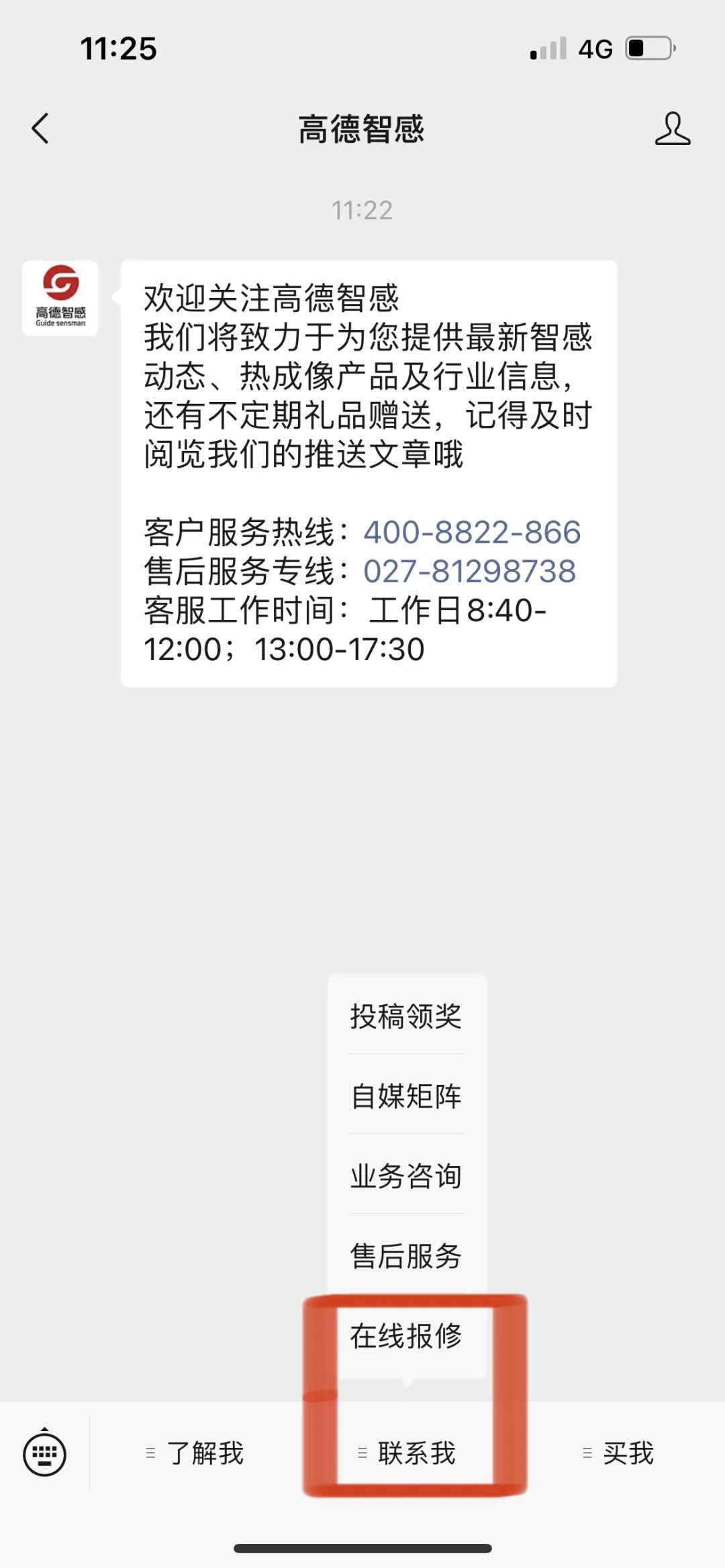725x1568 pixels.
Task: Open 售后服务 option
Action: click(x=406, y=1255)
